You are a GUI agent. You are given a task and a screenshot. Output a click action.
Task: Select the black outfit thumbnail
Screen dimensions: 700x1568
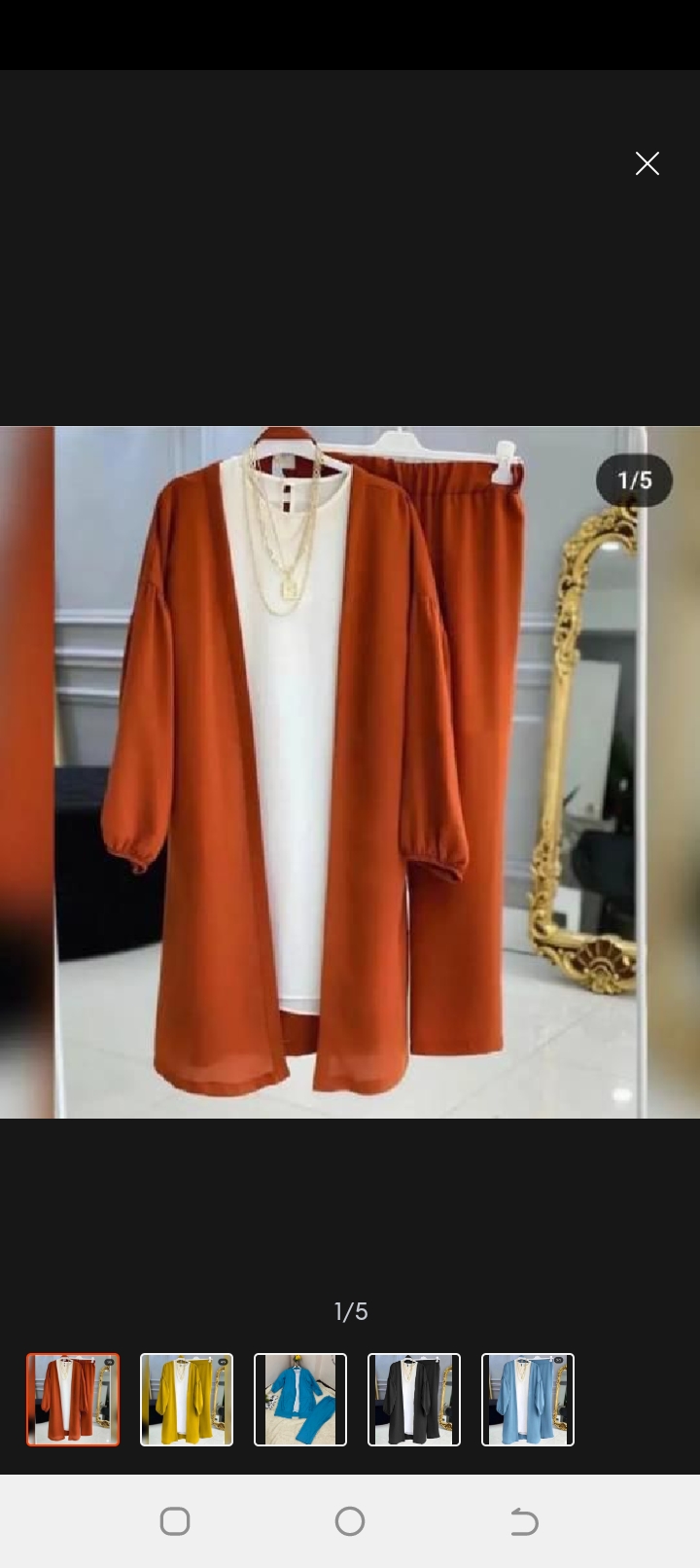[x=414, y=1399]
